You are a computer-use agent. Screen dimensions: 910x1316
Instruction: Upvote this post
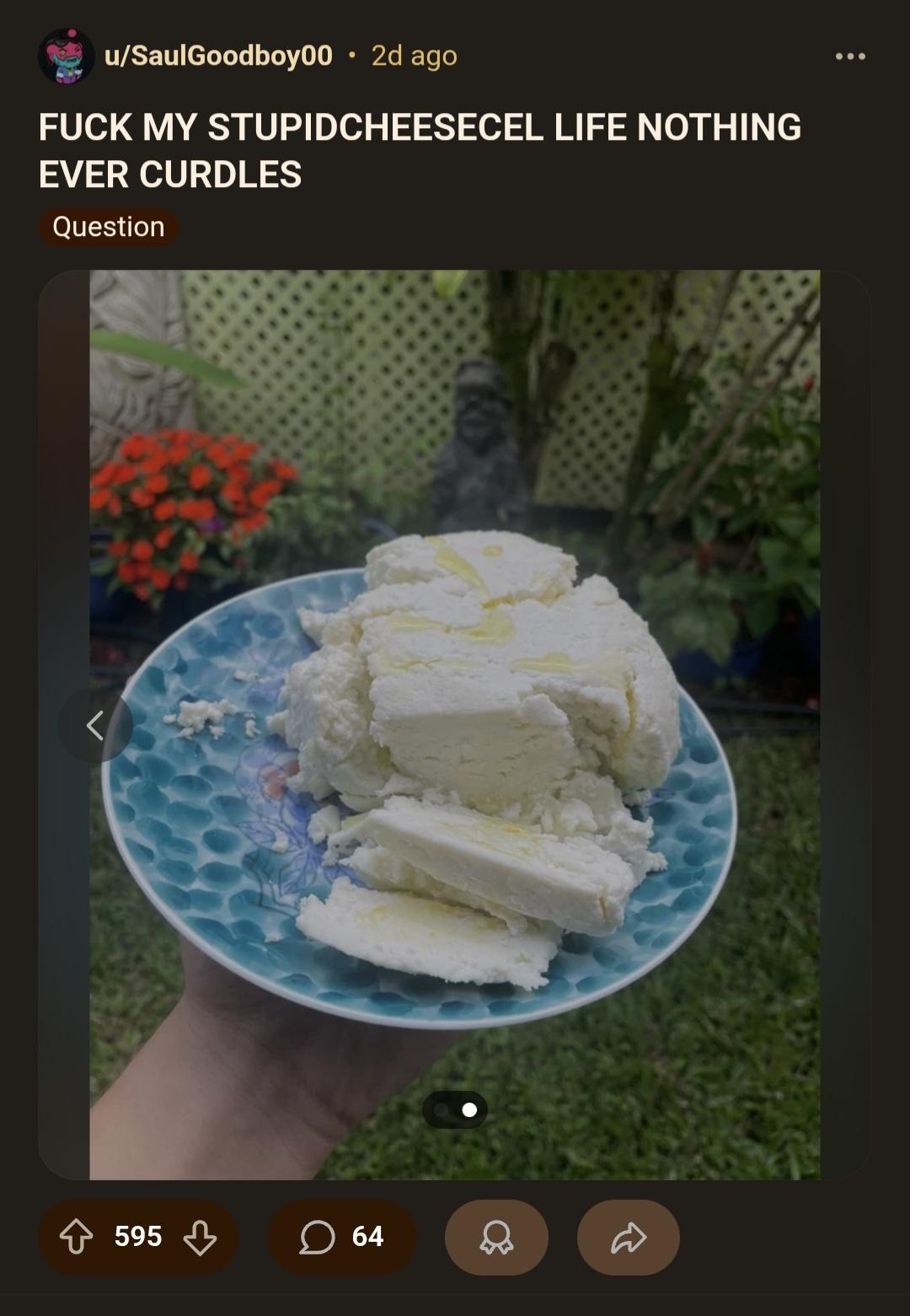[x=77, y=1237]
